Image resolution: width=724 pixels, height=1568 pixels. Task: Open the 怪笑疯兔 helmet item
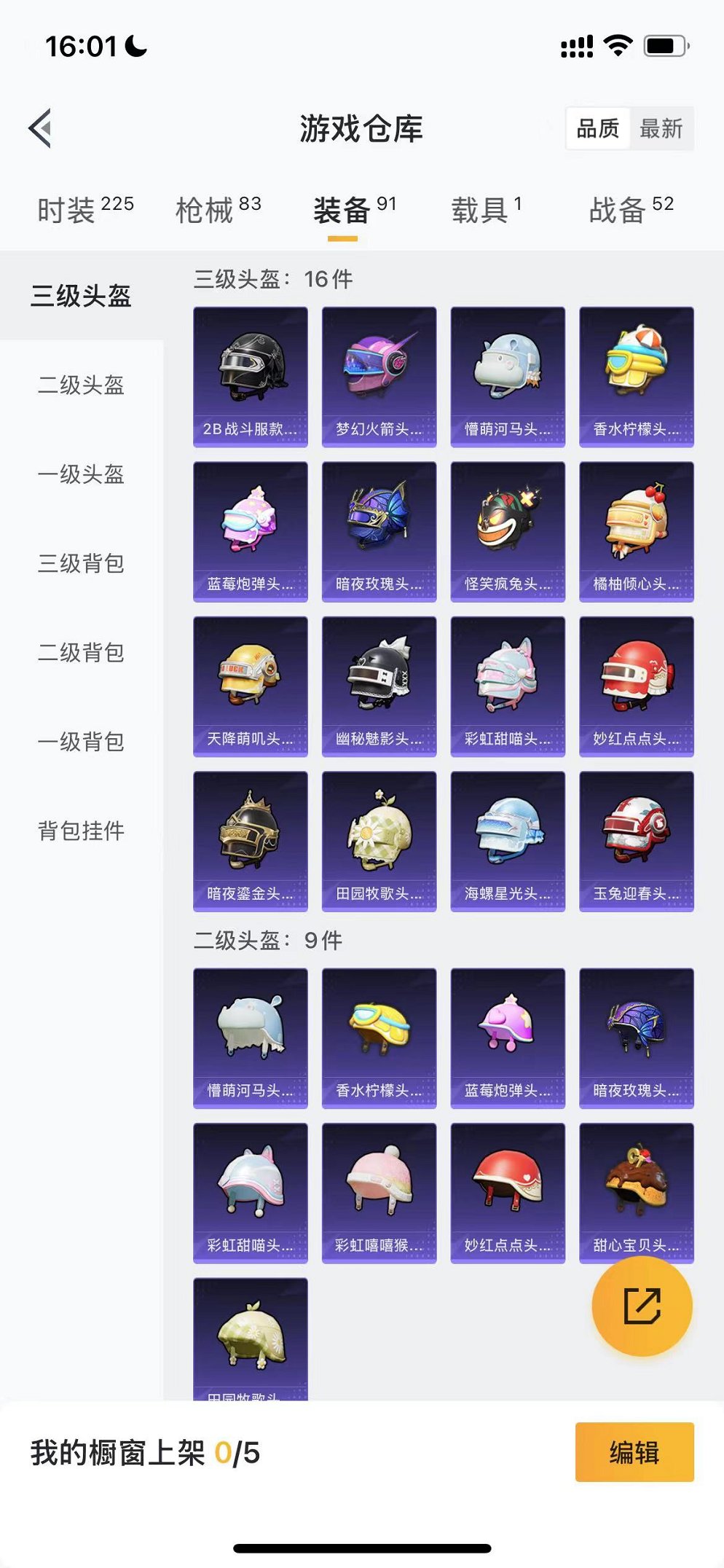(508, 531)
